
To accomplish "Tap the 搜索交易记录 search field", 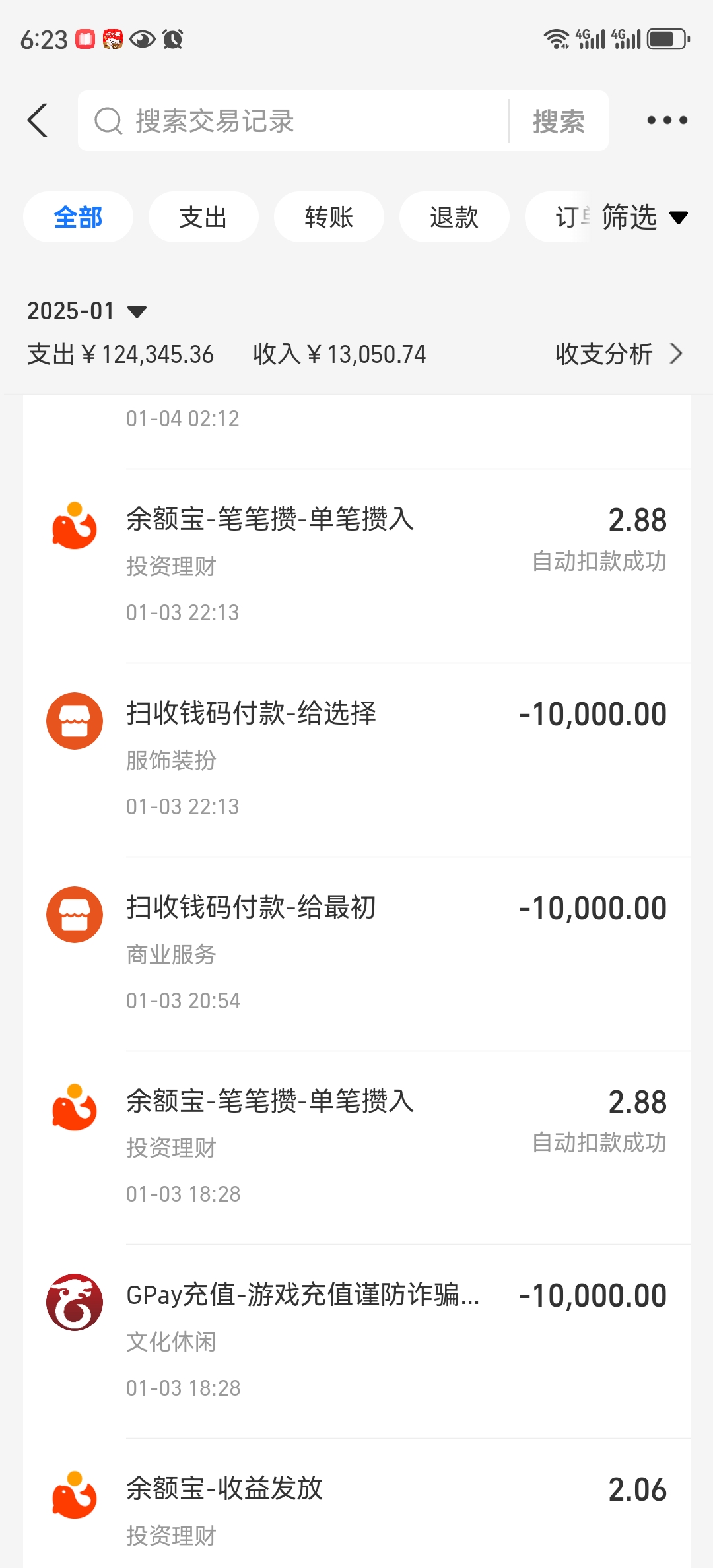I will (293, 121).
